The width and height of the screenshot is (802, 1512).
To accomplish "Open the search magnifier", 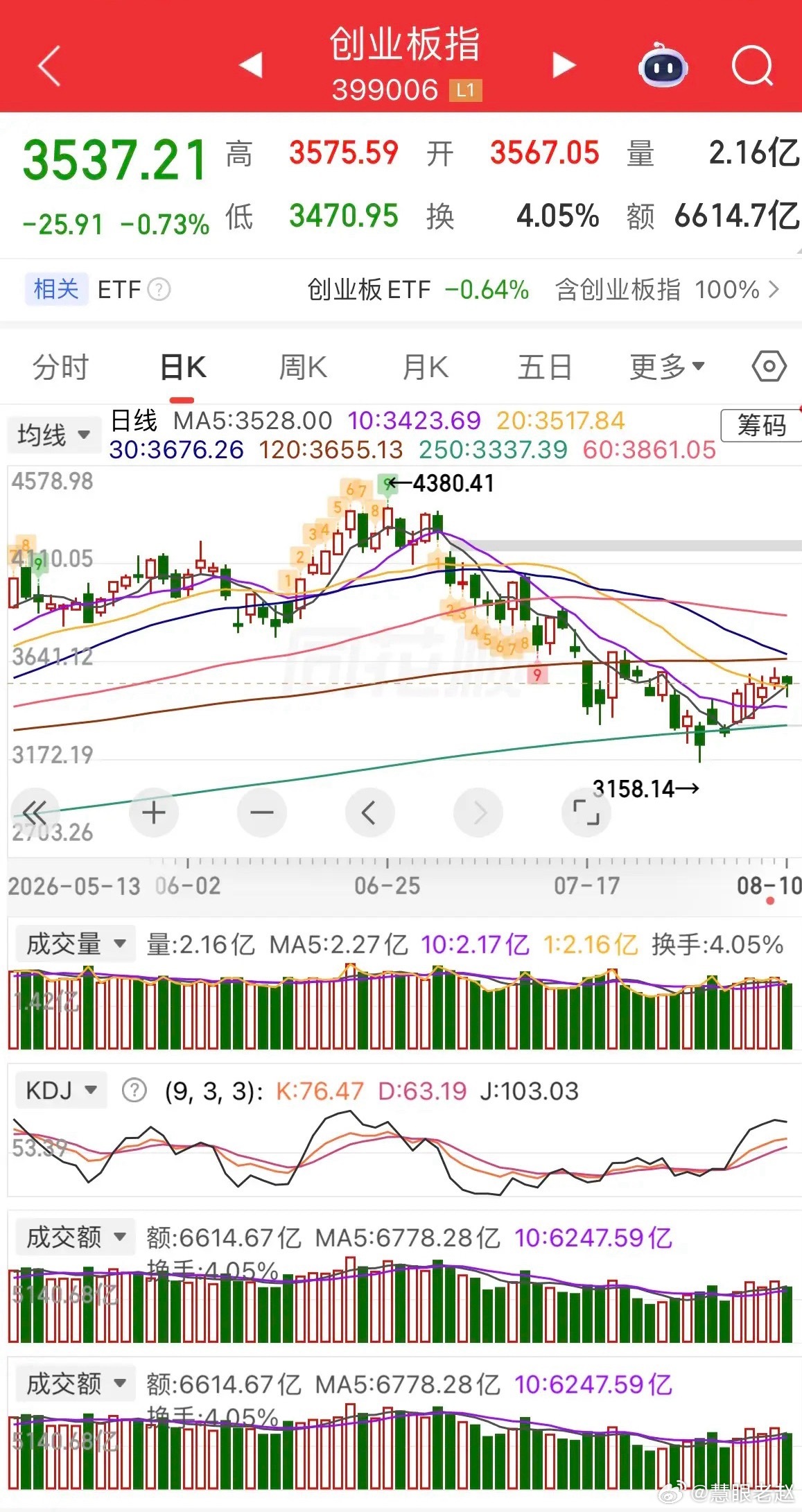I will 753,66.
